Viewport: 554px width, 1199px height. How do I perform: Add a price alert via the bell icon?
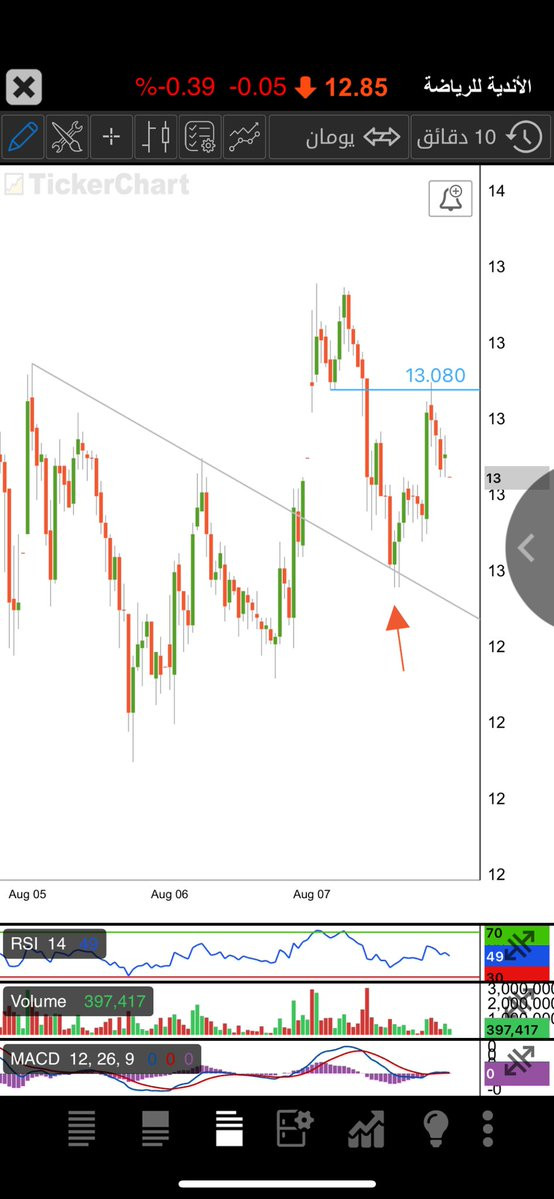451,199
